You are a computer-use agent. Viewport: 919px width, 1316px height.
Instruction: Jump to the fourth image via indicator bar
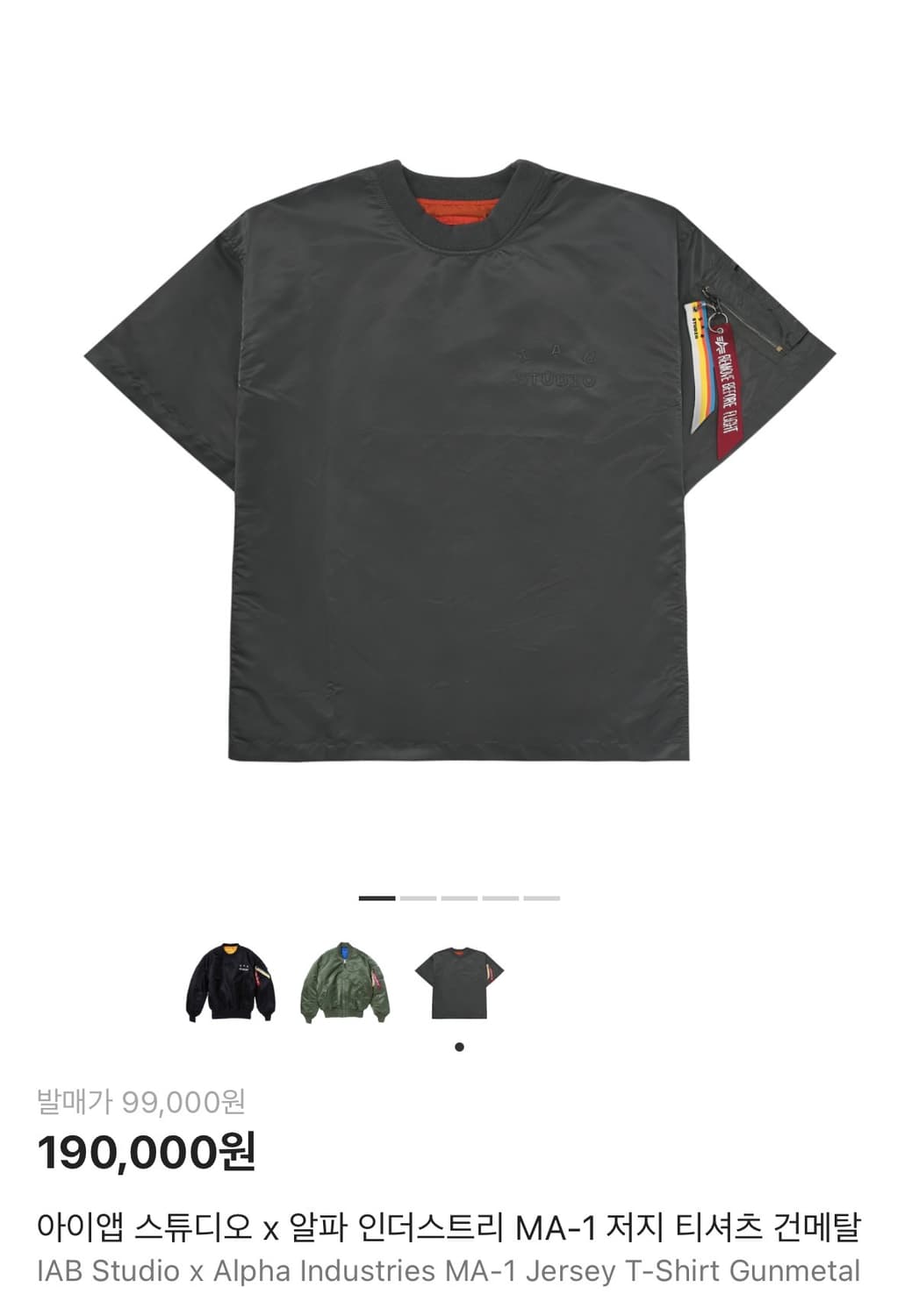(499, 898)
